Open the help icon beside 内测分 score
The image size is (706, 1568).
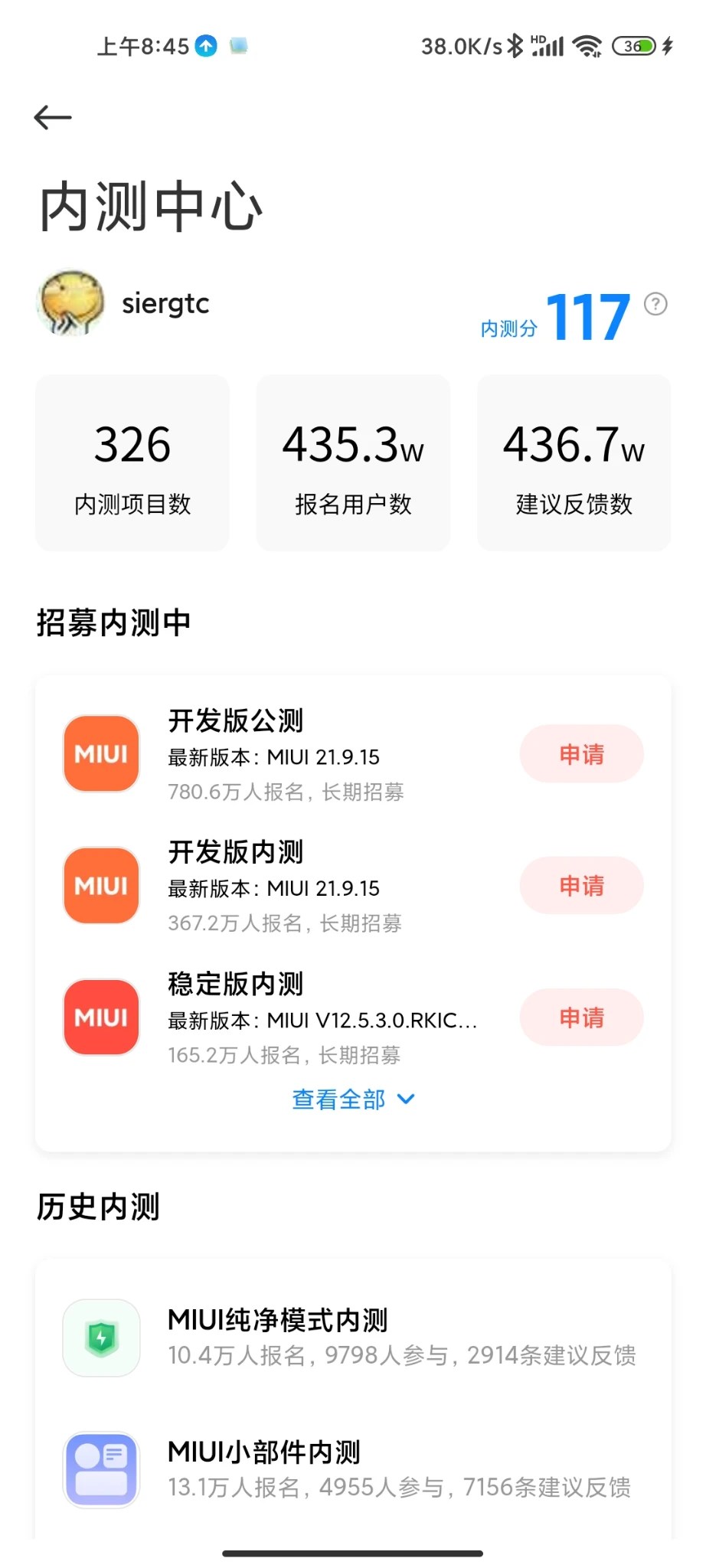[655, 304]
